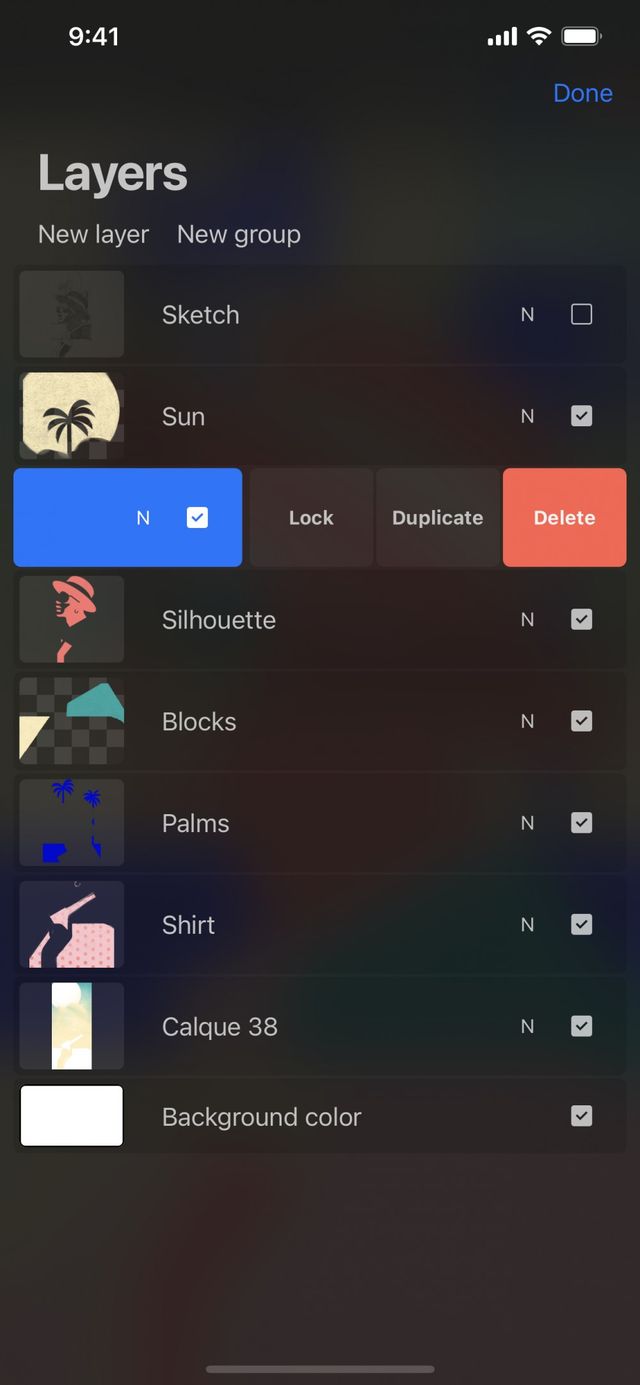This screenshot has height=1385, width=640.
Task: Create a new layer
Action: pyautogui.click(x=93, y=234)
